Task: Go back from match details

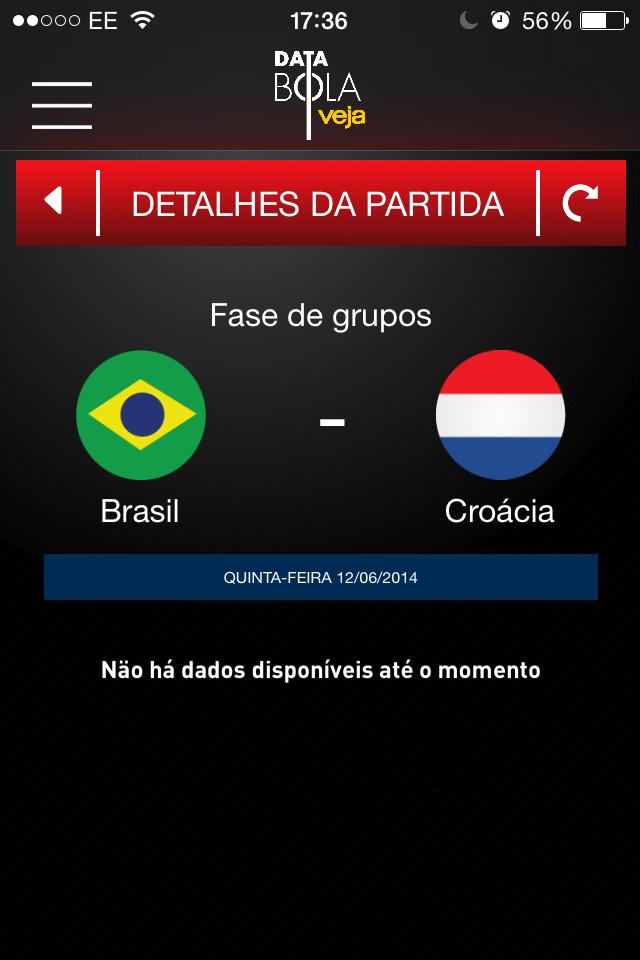Action: pos(54,202)
